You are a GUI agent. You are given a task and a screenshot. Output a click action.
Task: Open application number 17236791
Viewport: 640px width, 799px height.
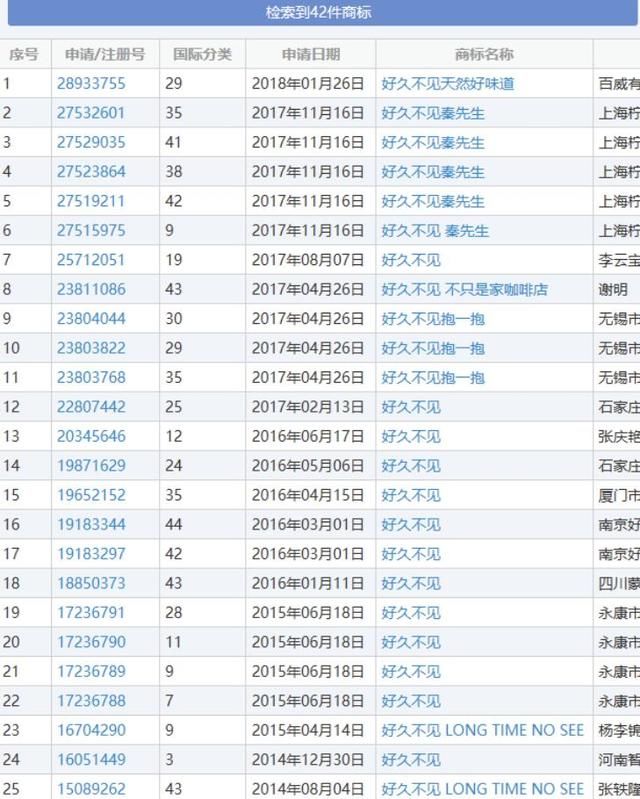91,613
